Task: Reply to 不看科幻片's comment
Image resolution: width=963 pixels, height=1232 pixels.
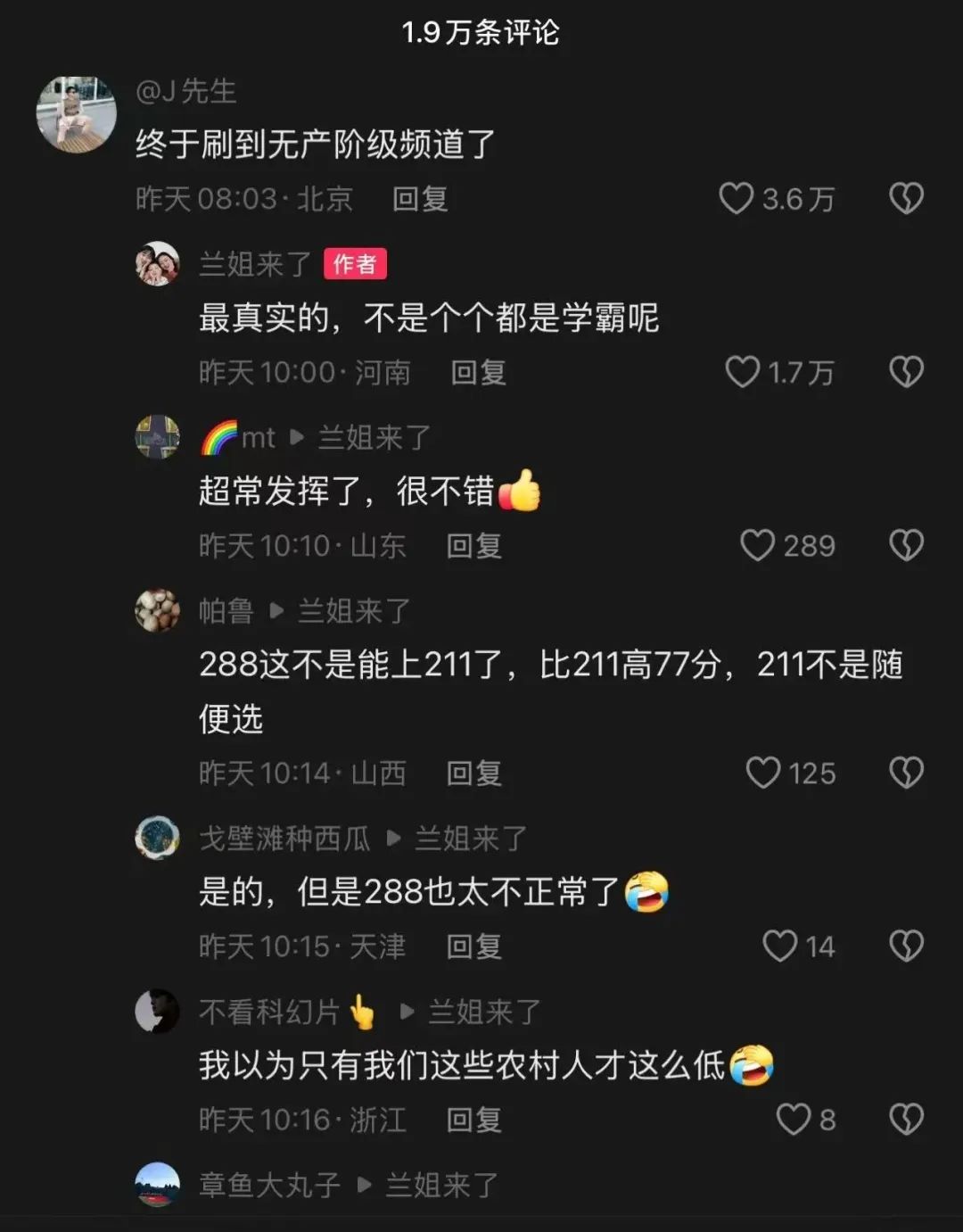Action: click(473, 1119)
